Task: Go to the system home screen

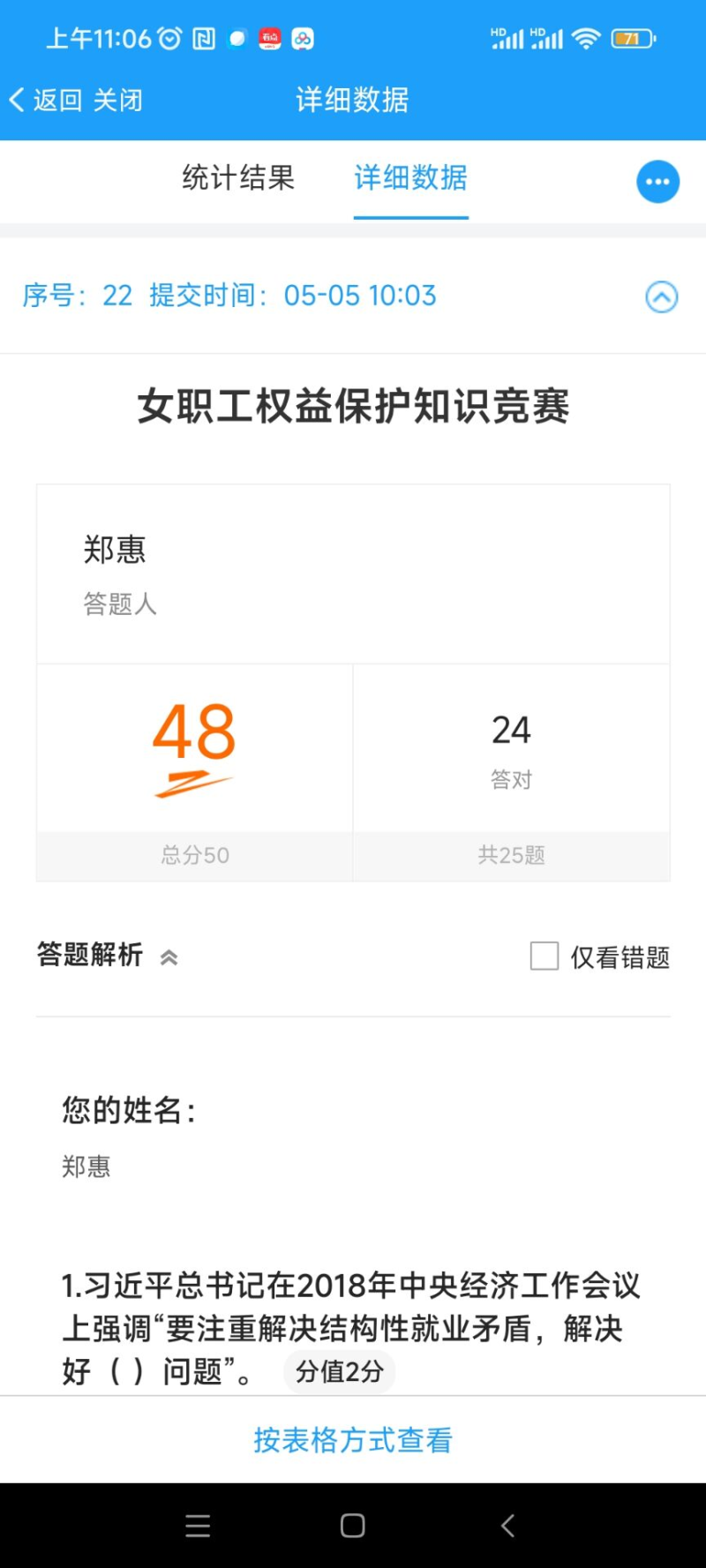Action: (352, 1526)
